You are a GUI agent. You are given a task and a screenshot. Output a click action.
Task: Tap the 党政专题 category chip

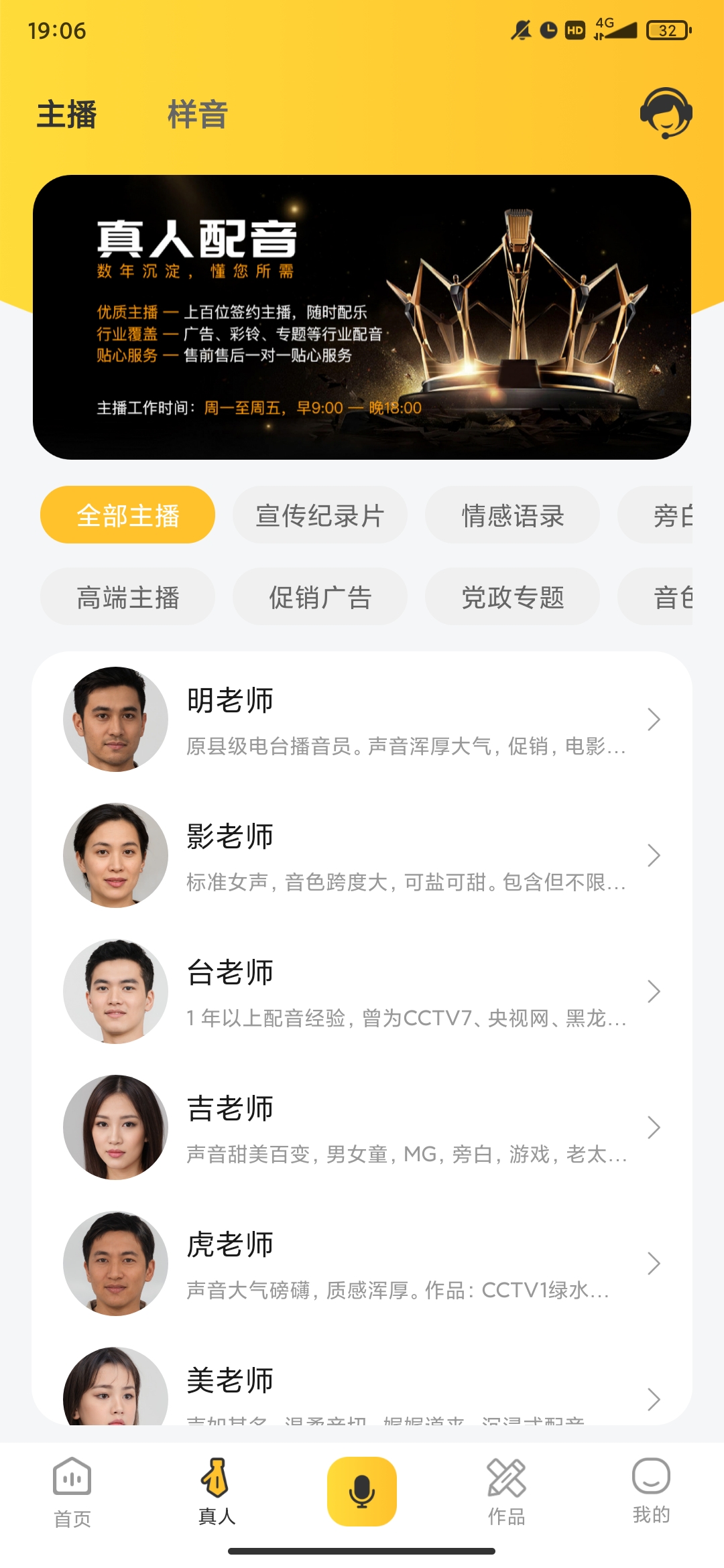click(x=512, y=597)
